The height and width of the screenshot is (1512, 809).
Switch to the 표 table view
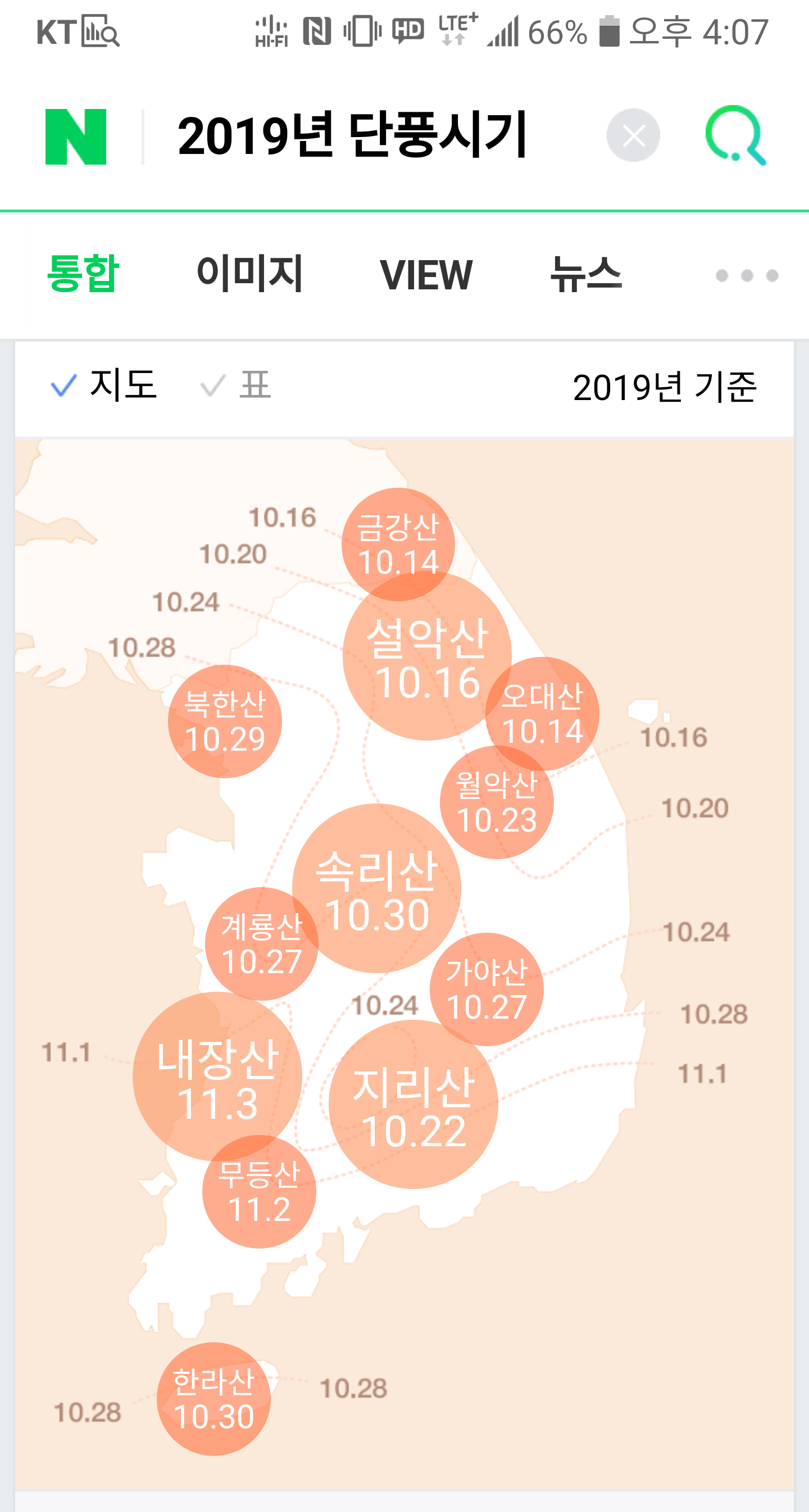pyautogui.click(x=236, y=385)
